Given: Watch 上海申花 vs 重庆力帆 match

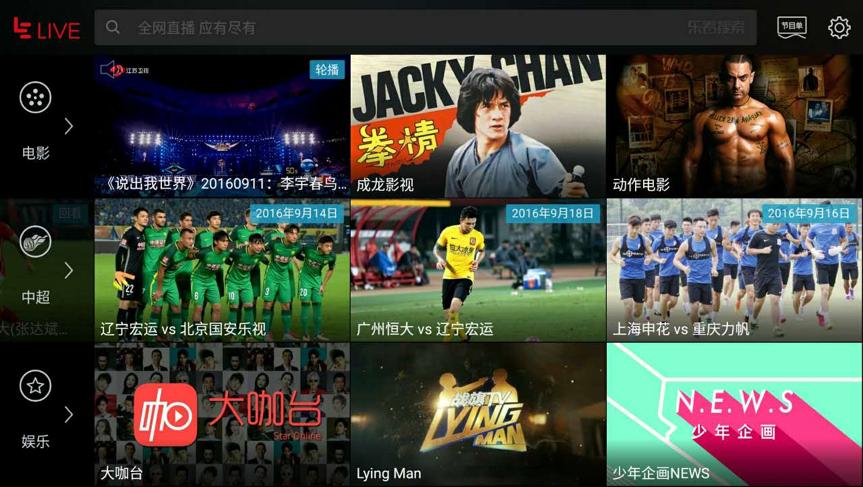Looking at the screenshot, I should pos(734,269).
